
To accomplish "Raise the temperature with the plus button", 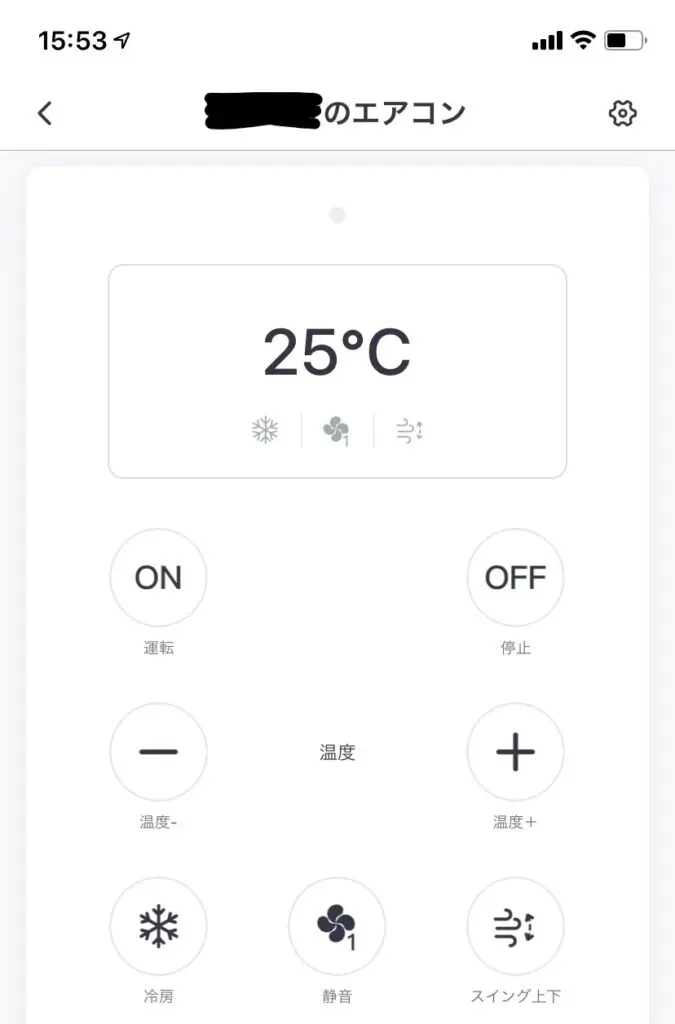I will tap(515, 751).
